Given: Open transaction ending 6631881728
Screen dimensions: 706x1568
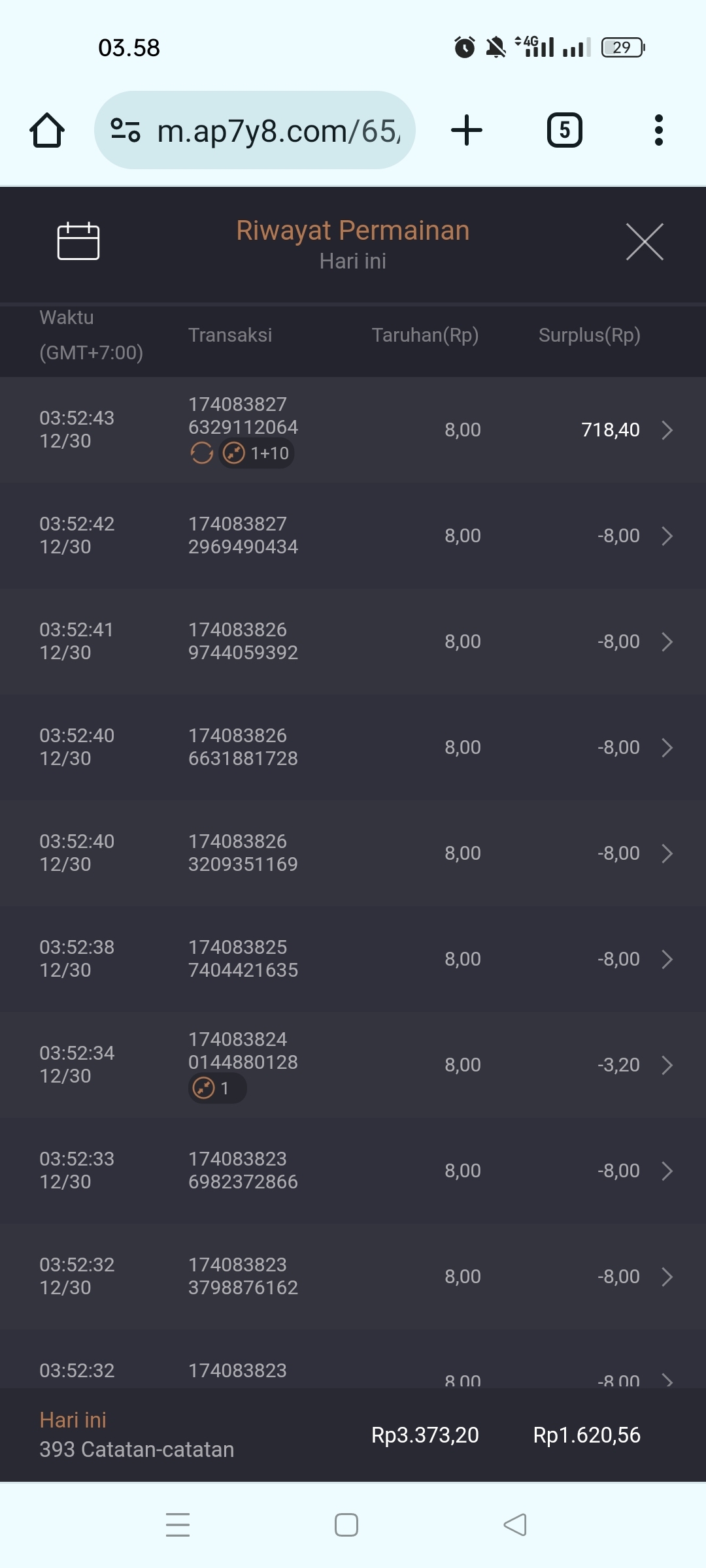Looking at the screenshot, I should point(667,747).
